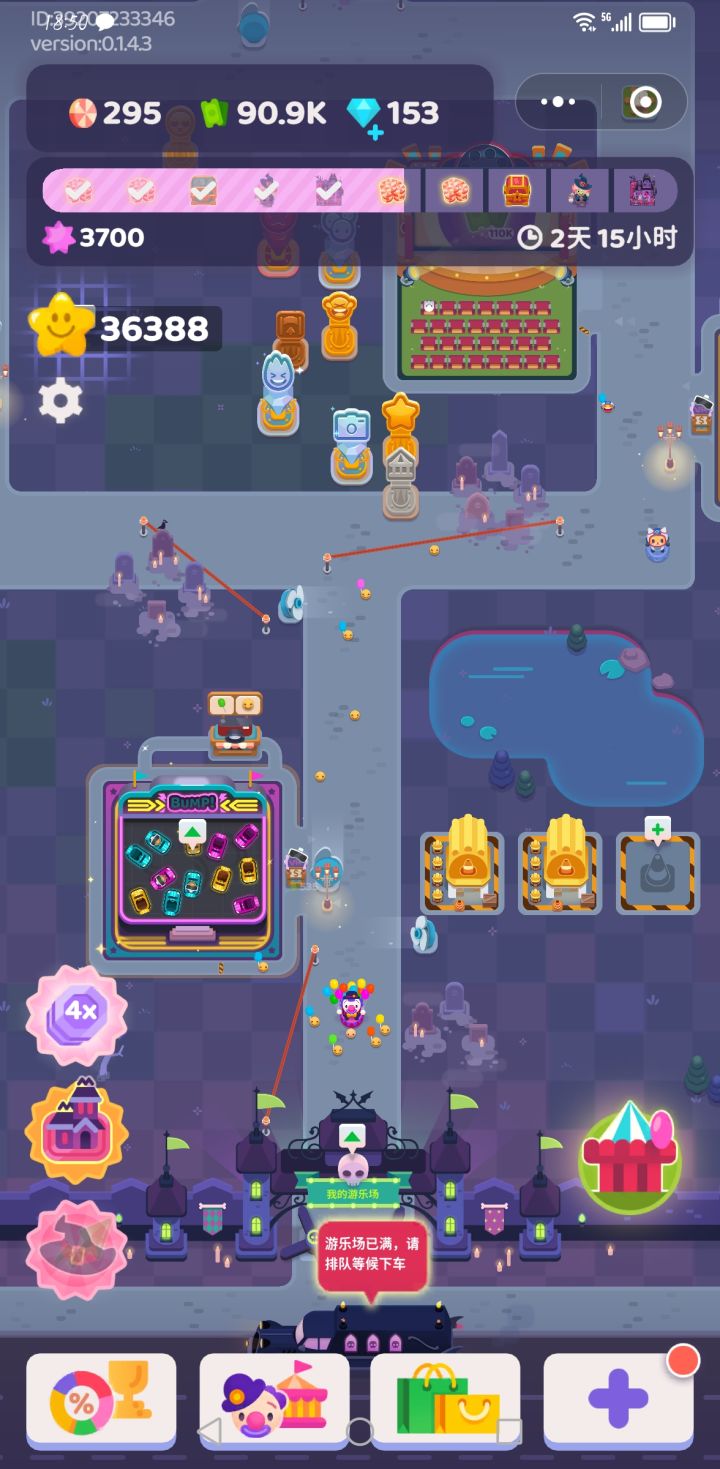The height and width of the screenshot is (1469, 720).
Task: Open the shop via the shopping bags icon
Action: [445, 1399]
